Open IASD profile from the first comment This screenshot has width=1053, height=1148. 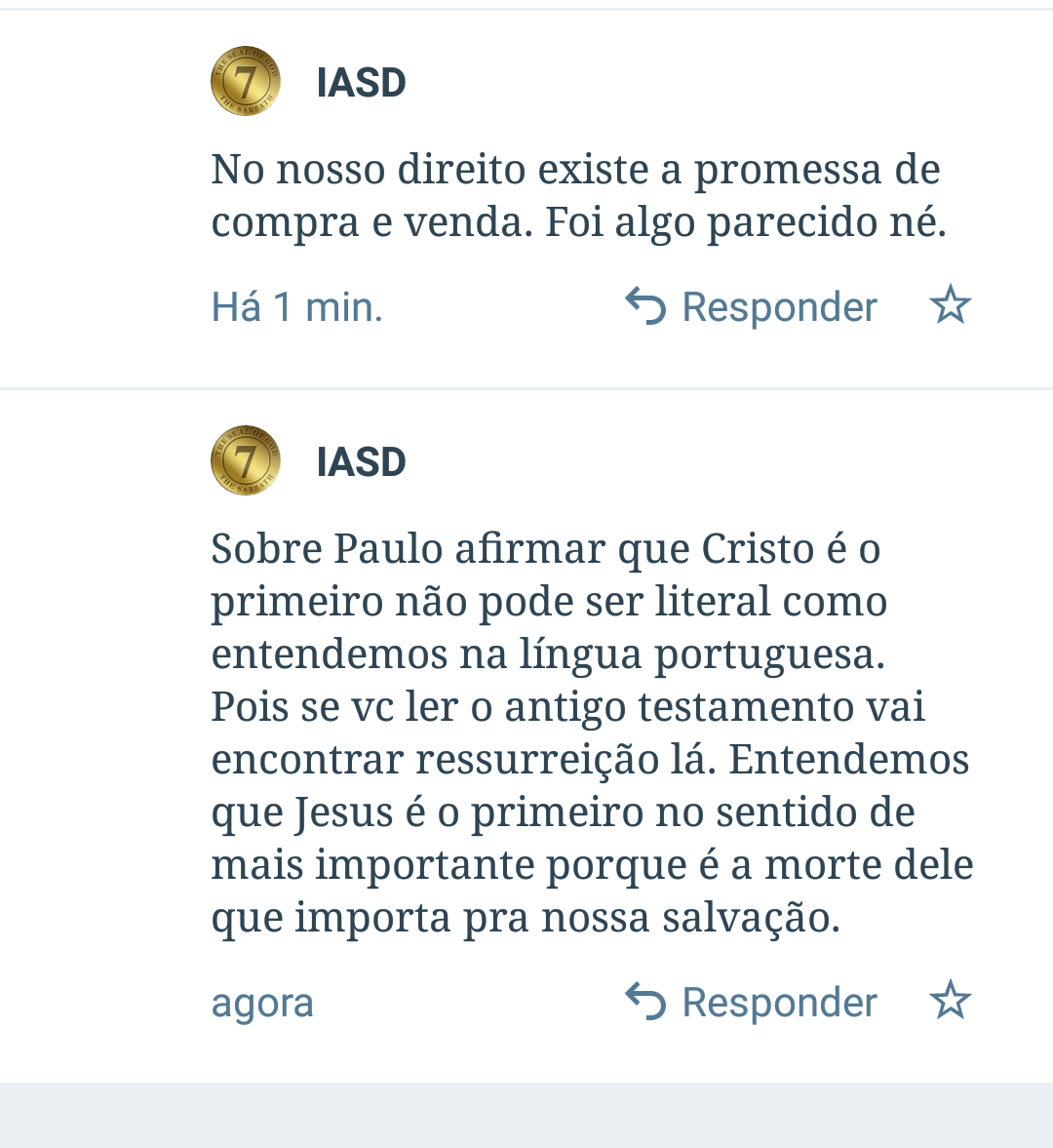(360, 83)
